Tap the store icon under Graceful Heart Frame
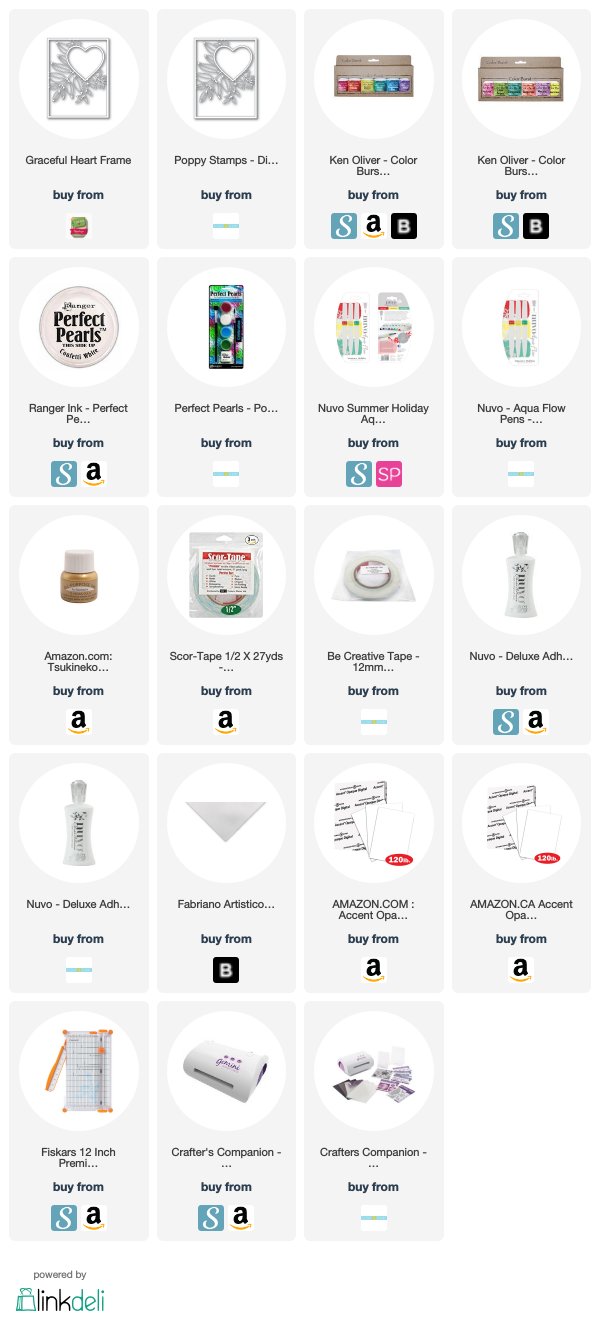This screenshot has height=1321, width=600. coord(78,226)
